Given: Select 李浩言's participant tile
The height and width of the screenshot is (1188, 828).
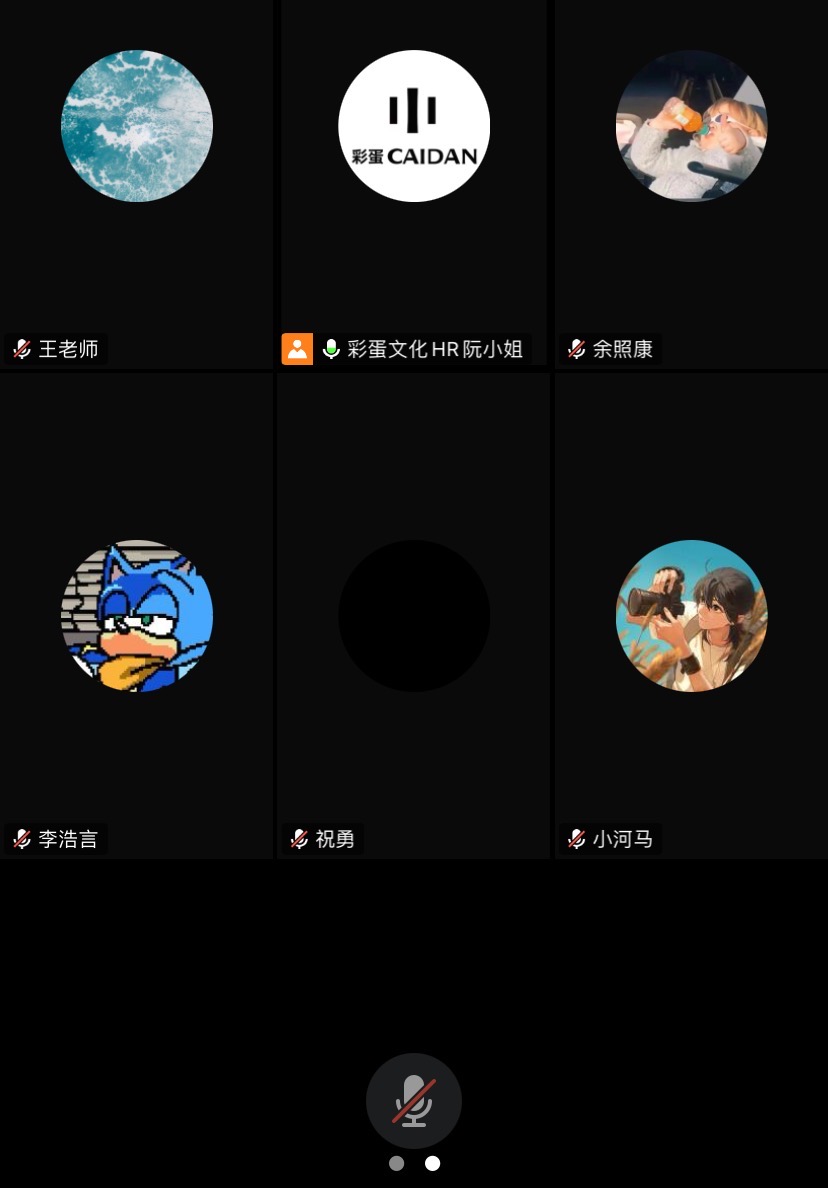Looking at the screenshot, I should click(x=137, y=615).
